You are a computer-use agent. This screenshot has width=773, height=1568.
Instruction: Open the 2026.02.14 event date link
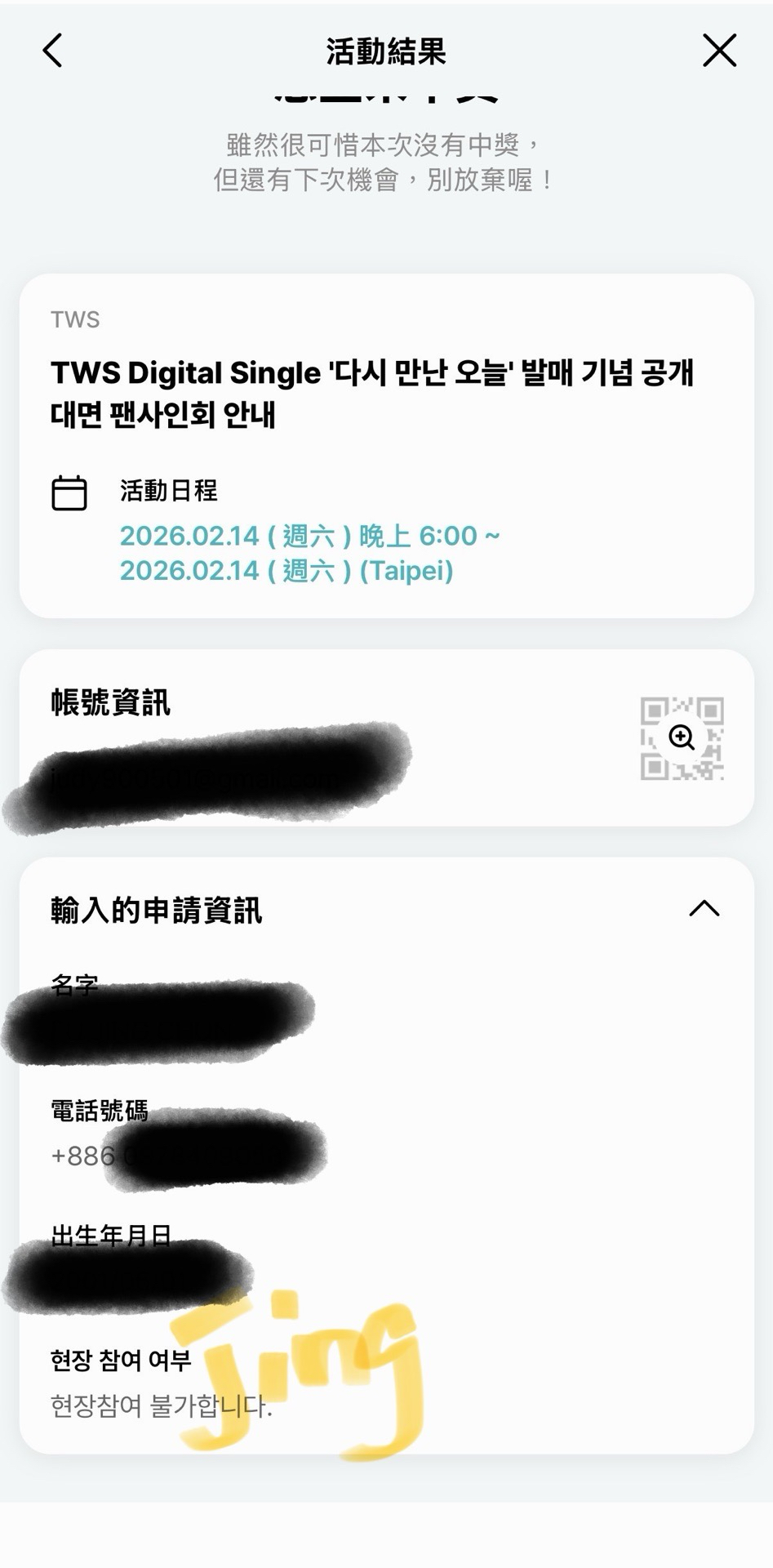click(311, 537)
